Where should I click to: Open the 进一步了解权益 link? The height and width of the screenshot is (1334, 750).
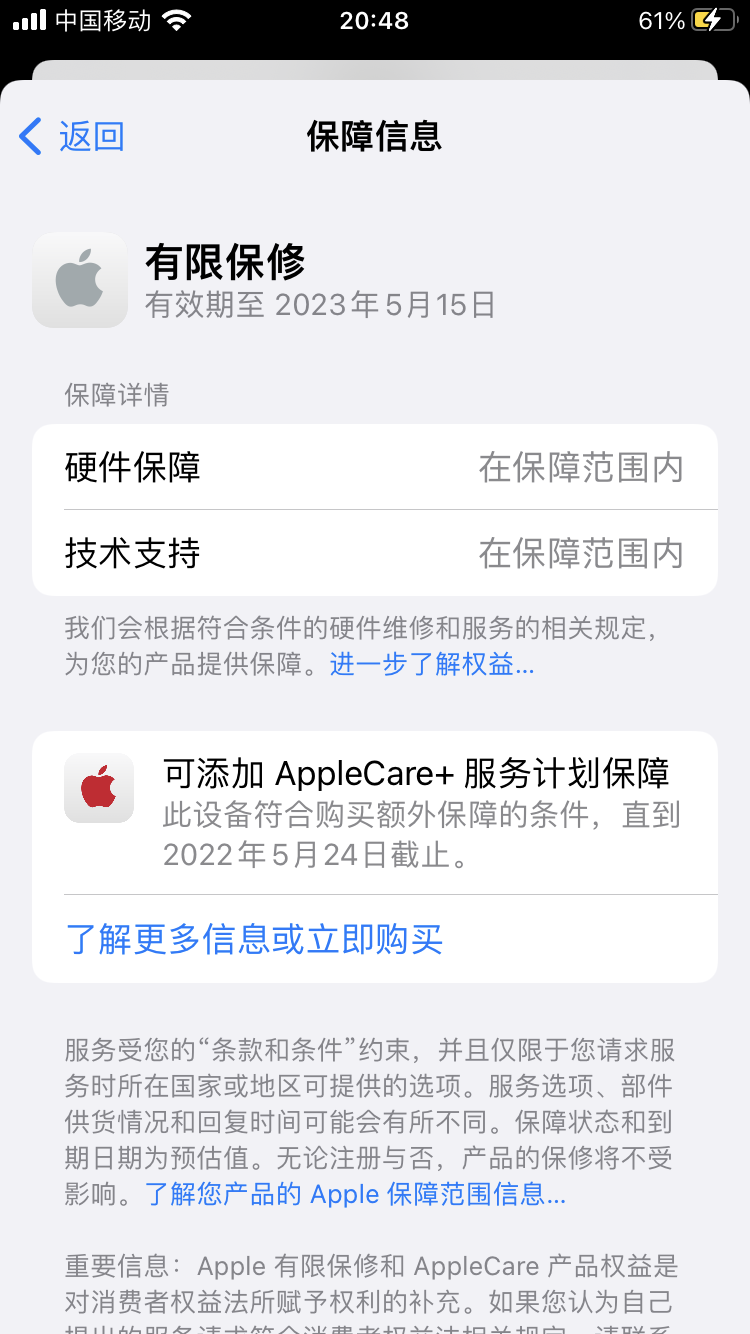click(x=432, y=664)
